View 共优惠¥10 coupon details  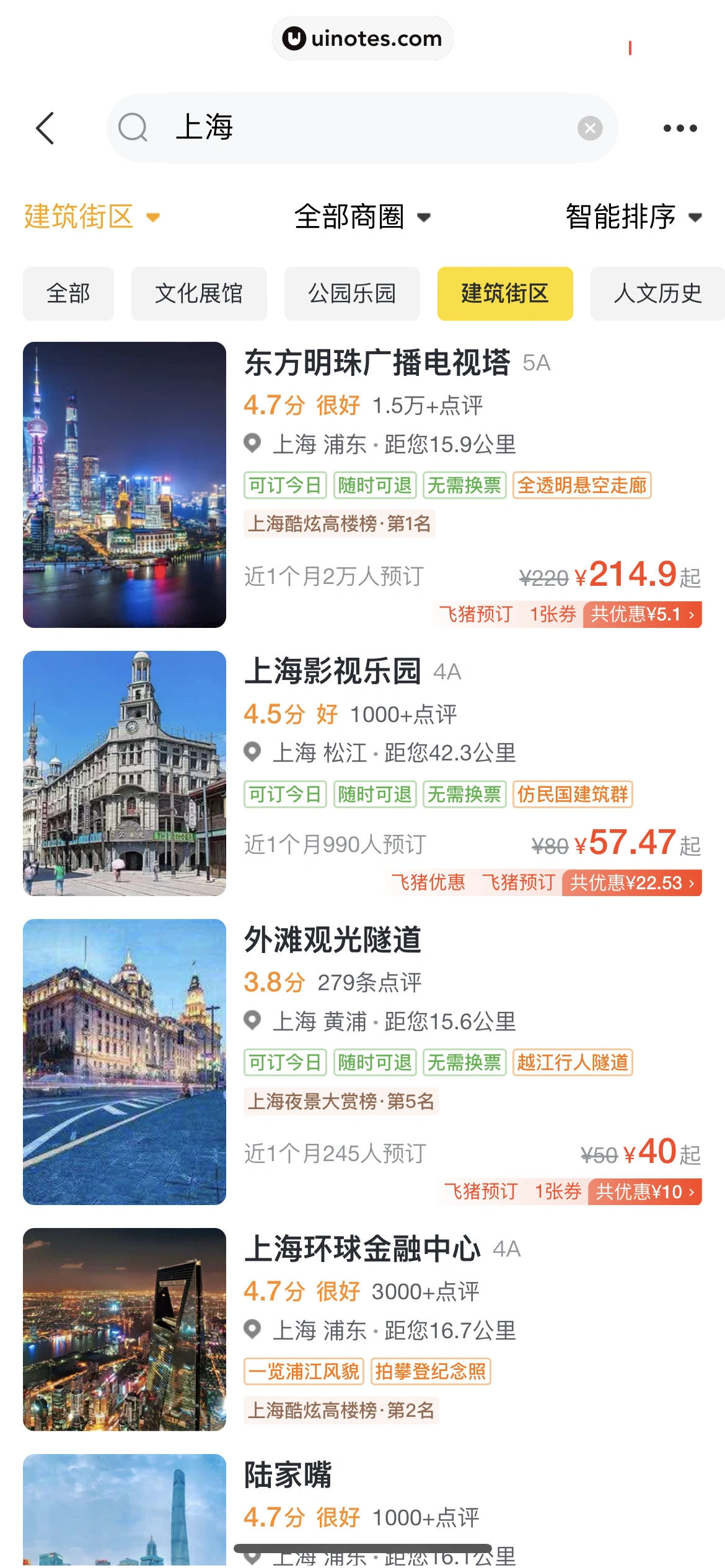[x=644, y=1191]
